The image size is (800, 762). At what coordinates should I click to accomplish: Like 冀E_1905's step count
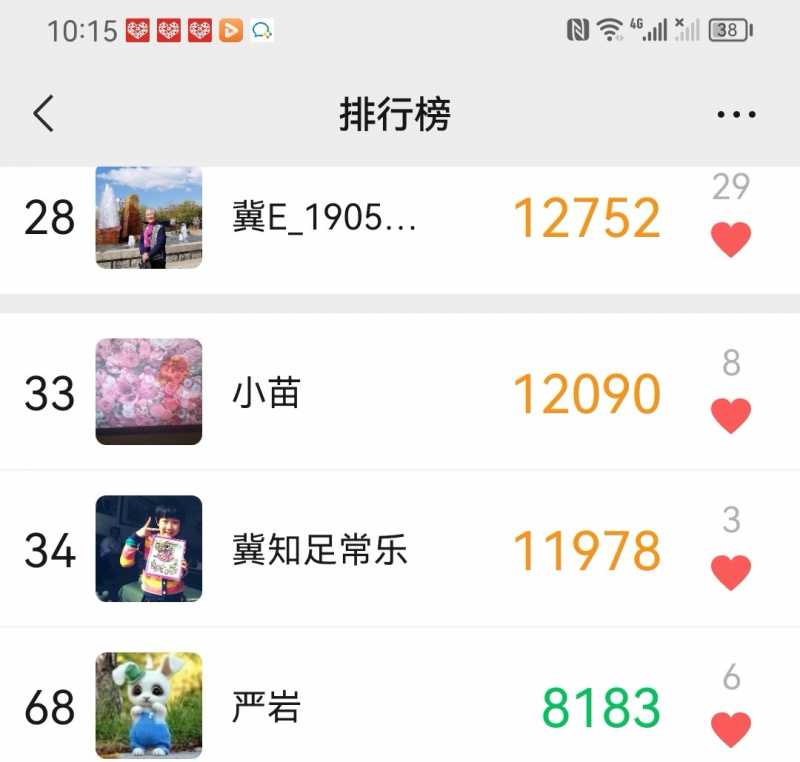pyautogui.click(x=730, y=240)
